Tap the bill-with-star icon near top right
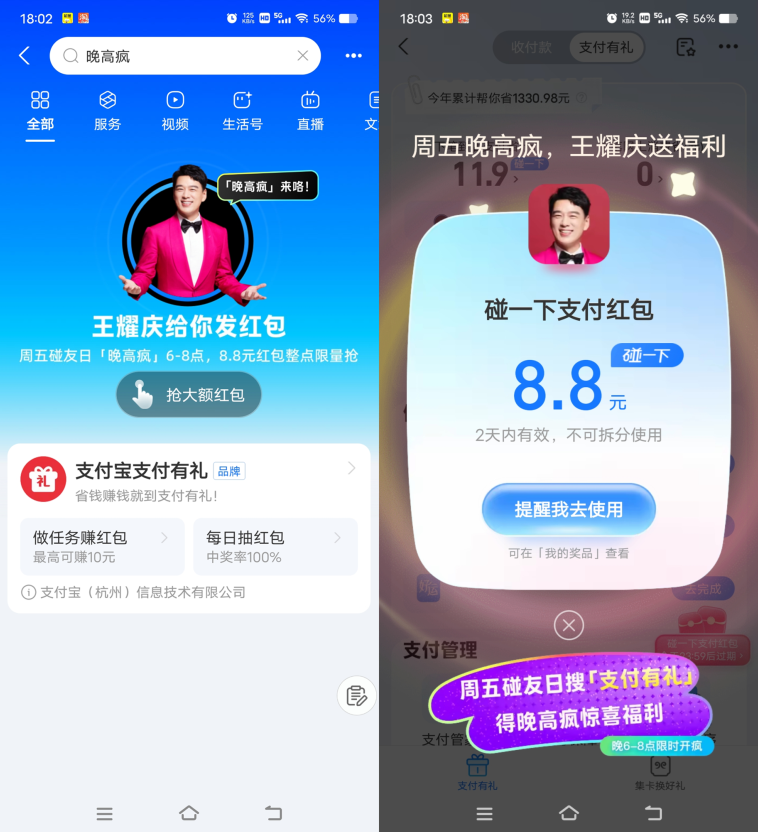Image resolution: width=758 pixels, height=832 pixels. click(x=684, y=47)
